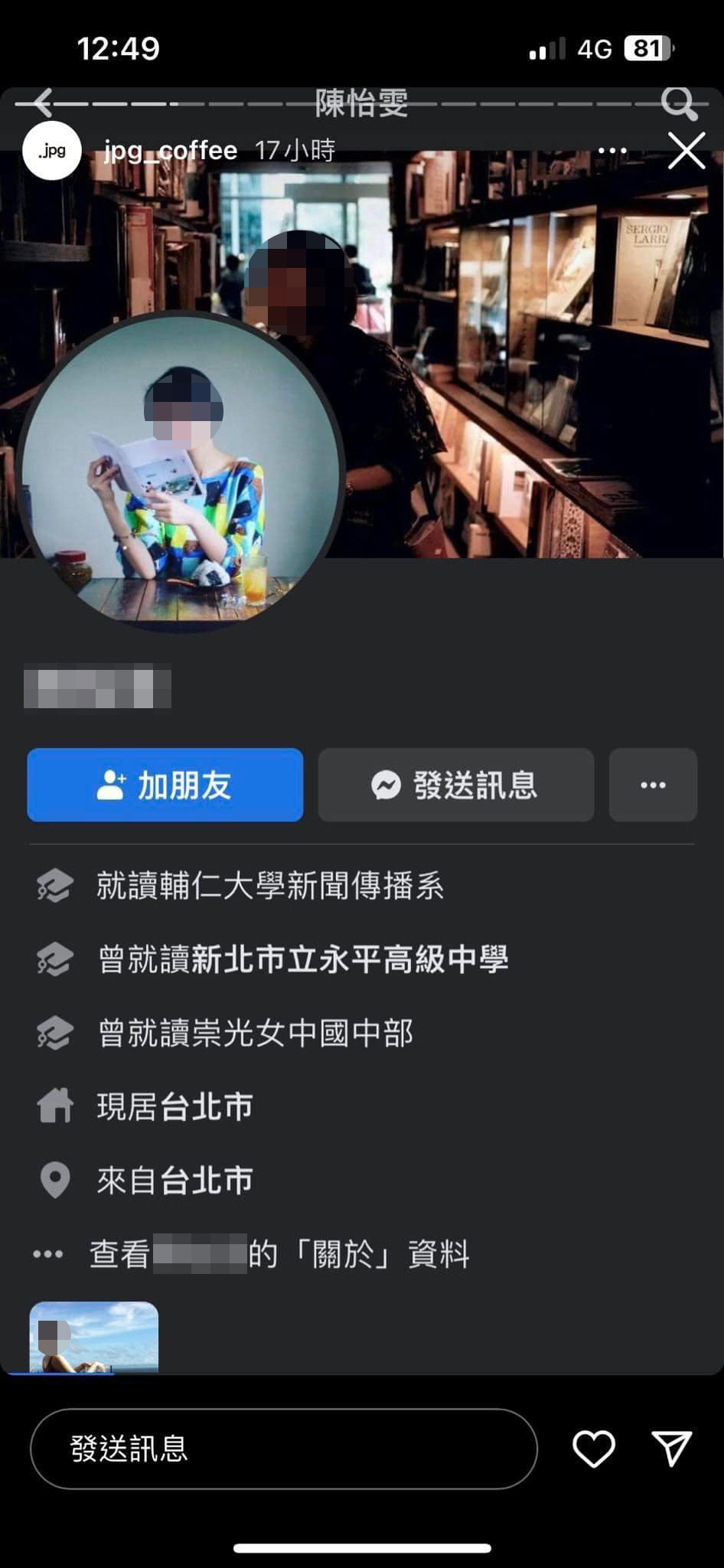Like this story with the heart
The image size is (724, 1568).
[x=594, y=1449]
